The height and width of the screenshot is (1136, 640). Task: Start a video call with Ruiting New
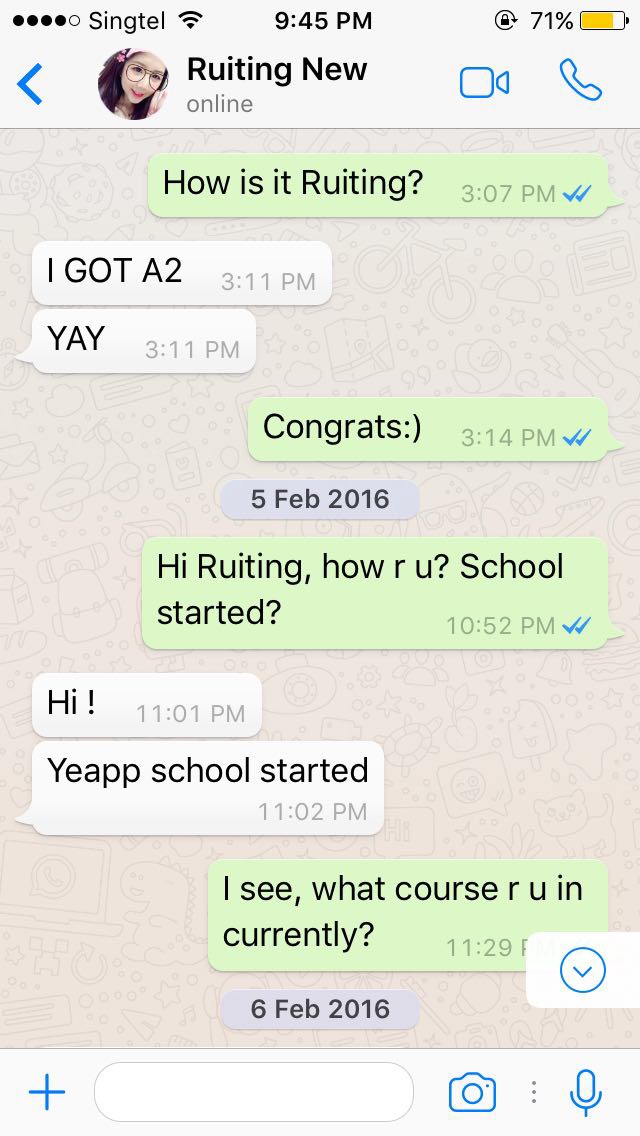(485, 83)
